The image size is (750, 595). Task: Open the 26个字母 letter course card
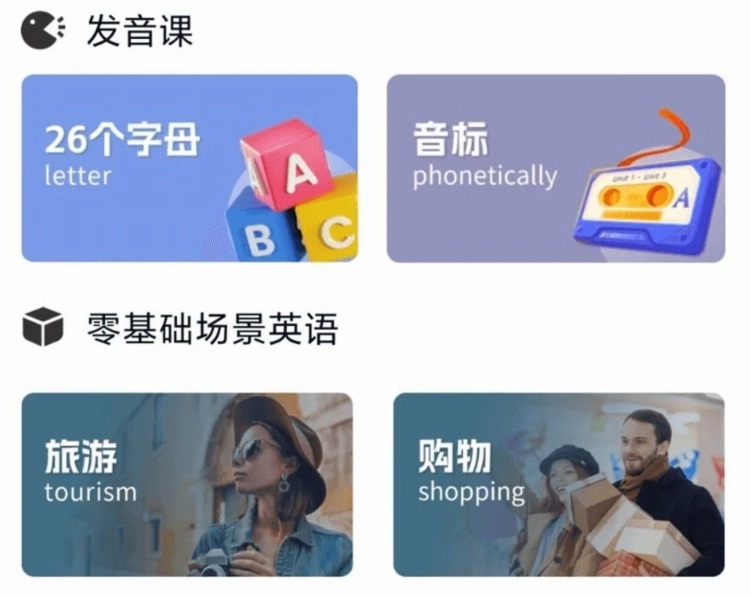pyautogui.click(x=189, y=168)
